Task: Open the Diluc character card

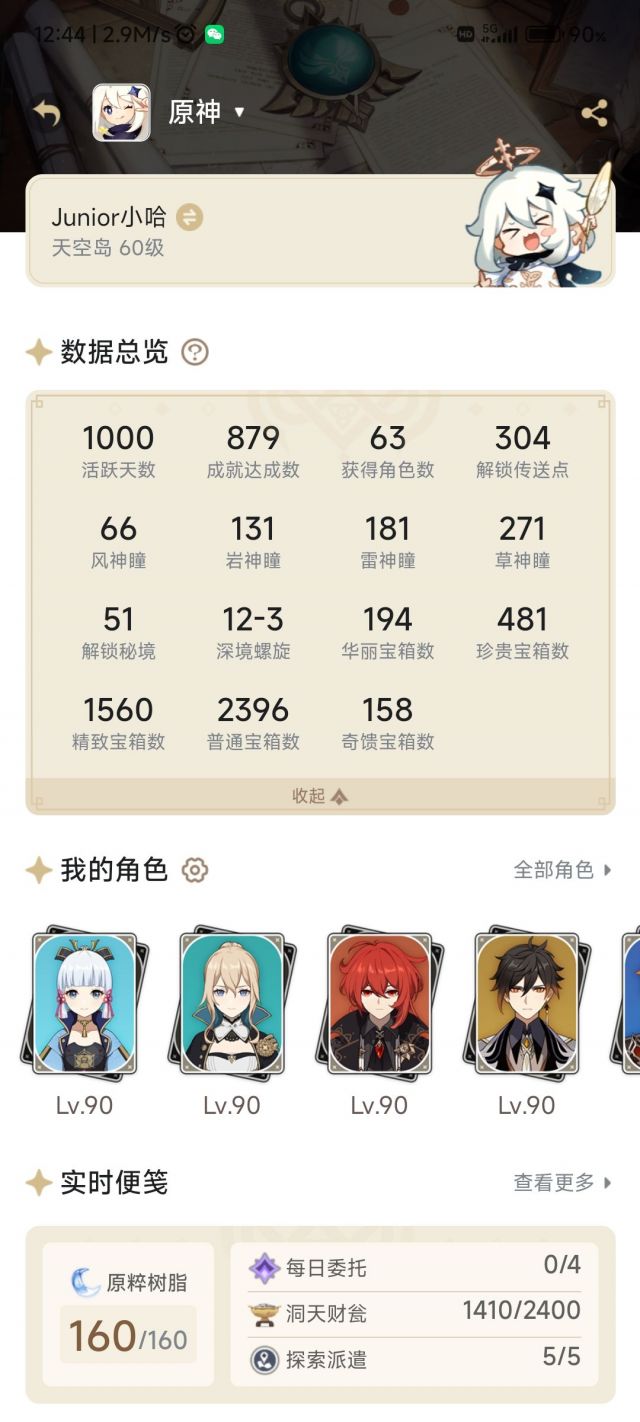Action: (379, 1002)
